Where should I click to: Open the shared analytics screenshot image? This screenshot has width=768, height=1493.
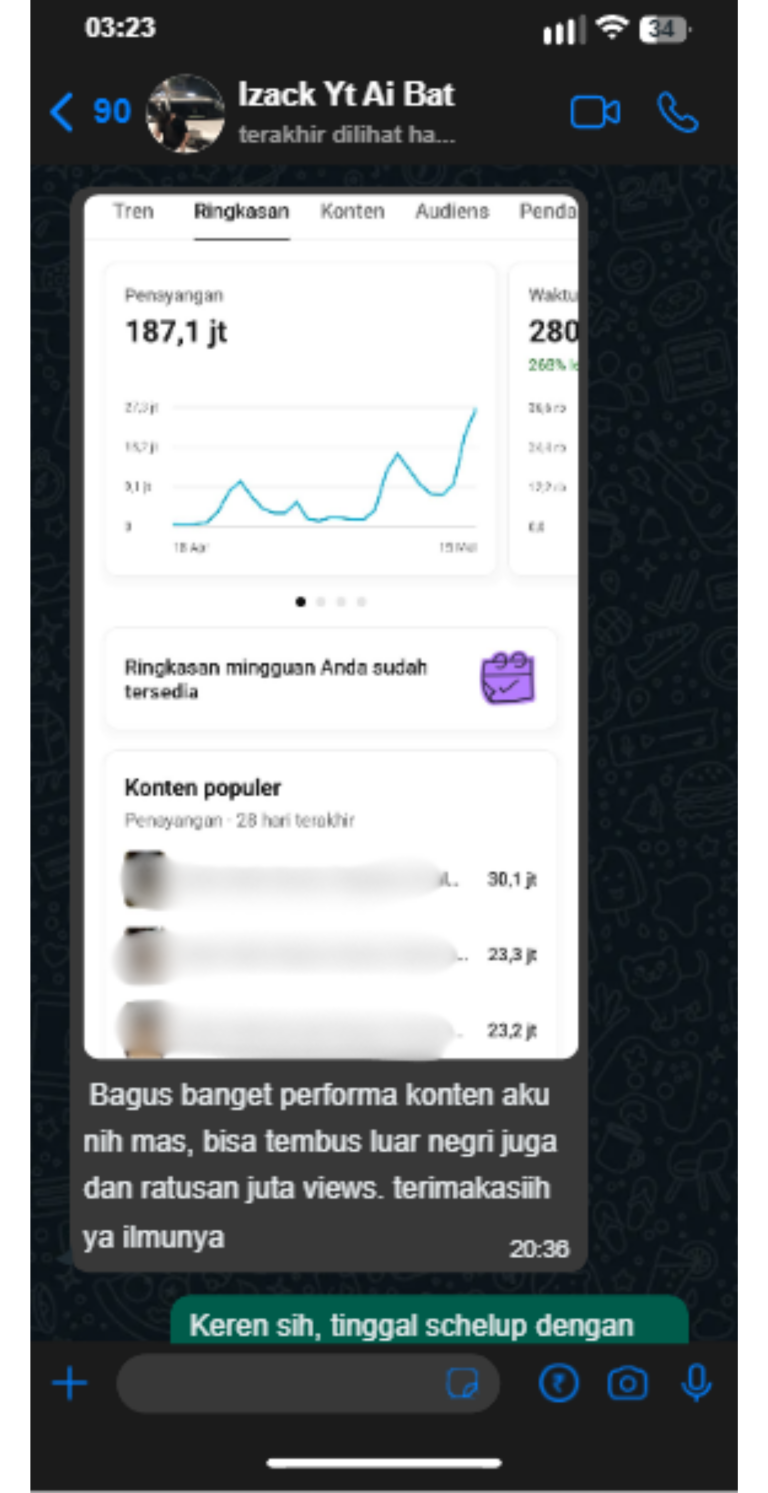tap(331, 626)
